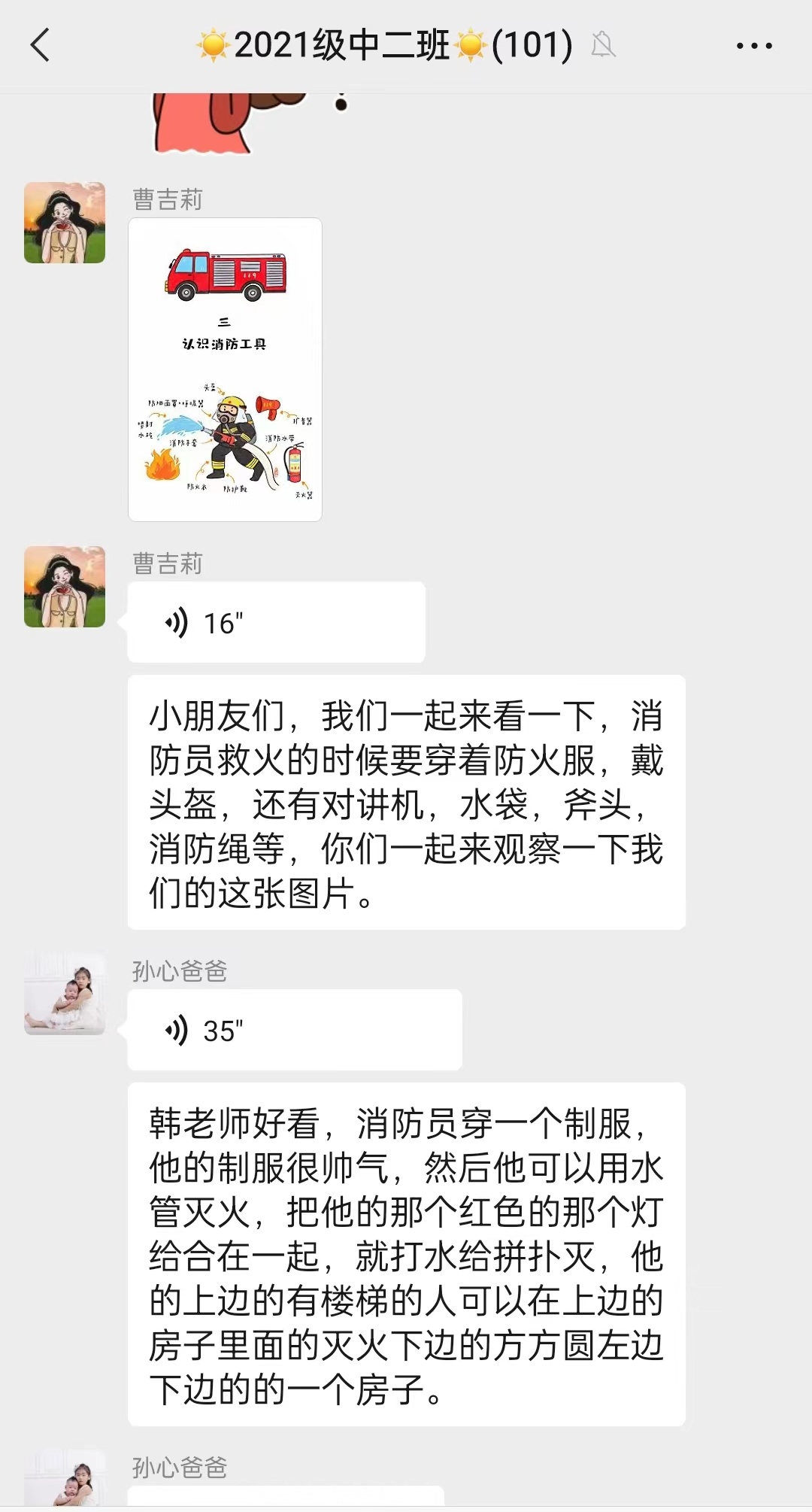Play 曹吉莉's 16-second voice message
Screen dimensions: 812x1512
pos(276,623)
